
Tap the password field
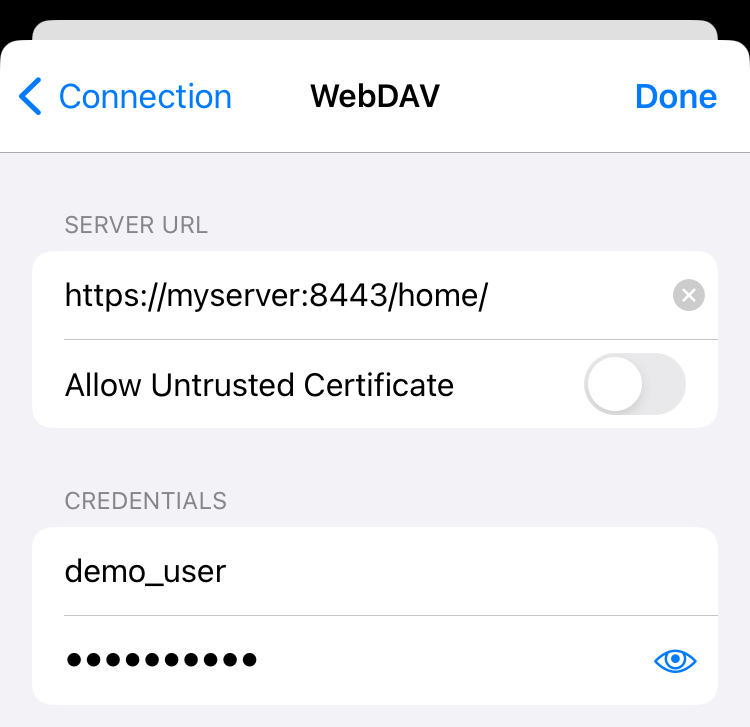click(330, 660)
